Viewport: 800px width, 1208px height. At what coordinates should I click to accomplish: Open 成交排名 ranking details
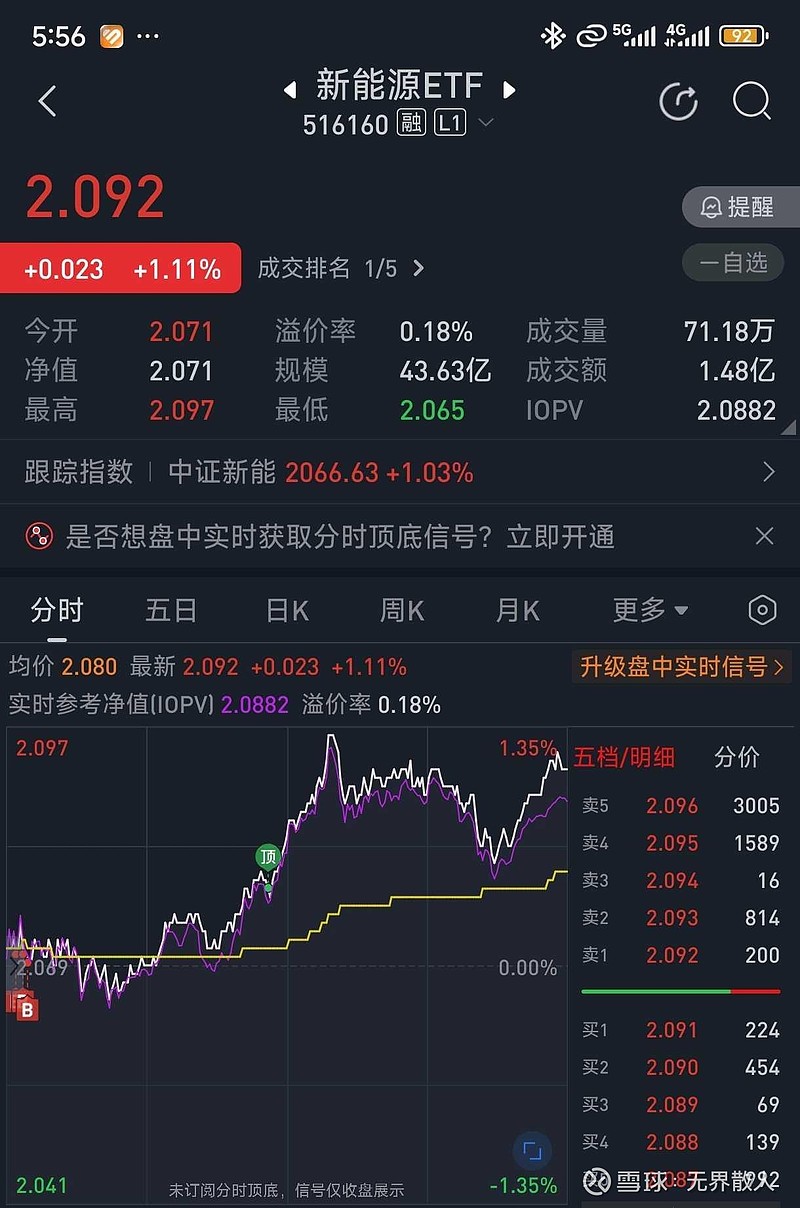point(340,268)
